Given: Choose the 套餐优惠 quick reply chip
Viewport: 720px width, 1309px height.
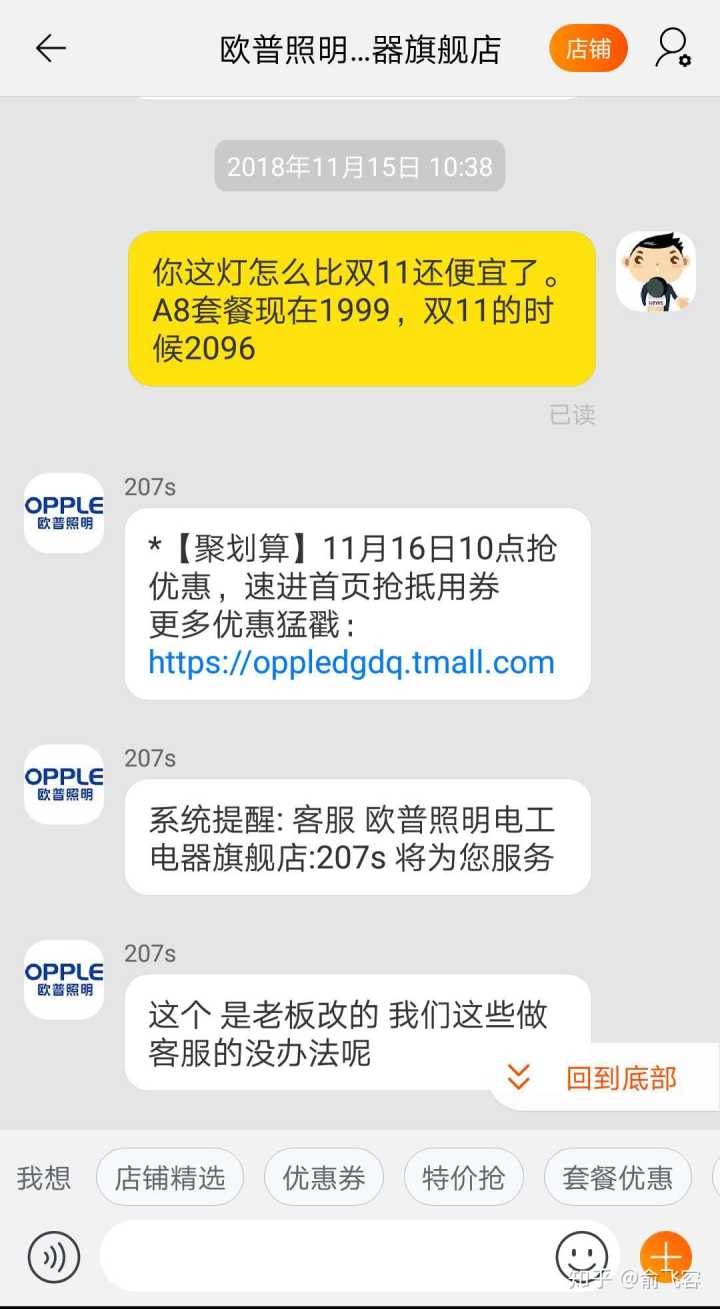Looking at the screenshot, I should pos(617,1178).
